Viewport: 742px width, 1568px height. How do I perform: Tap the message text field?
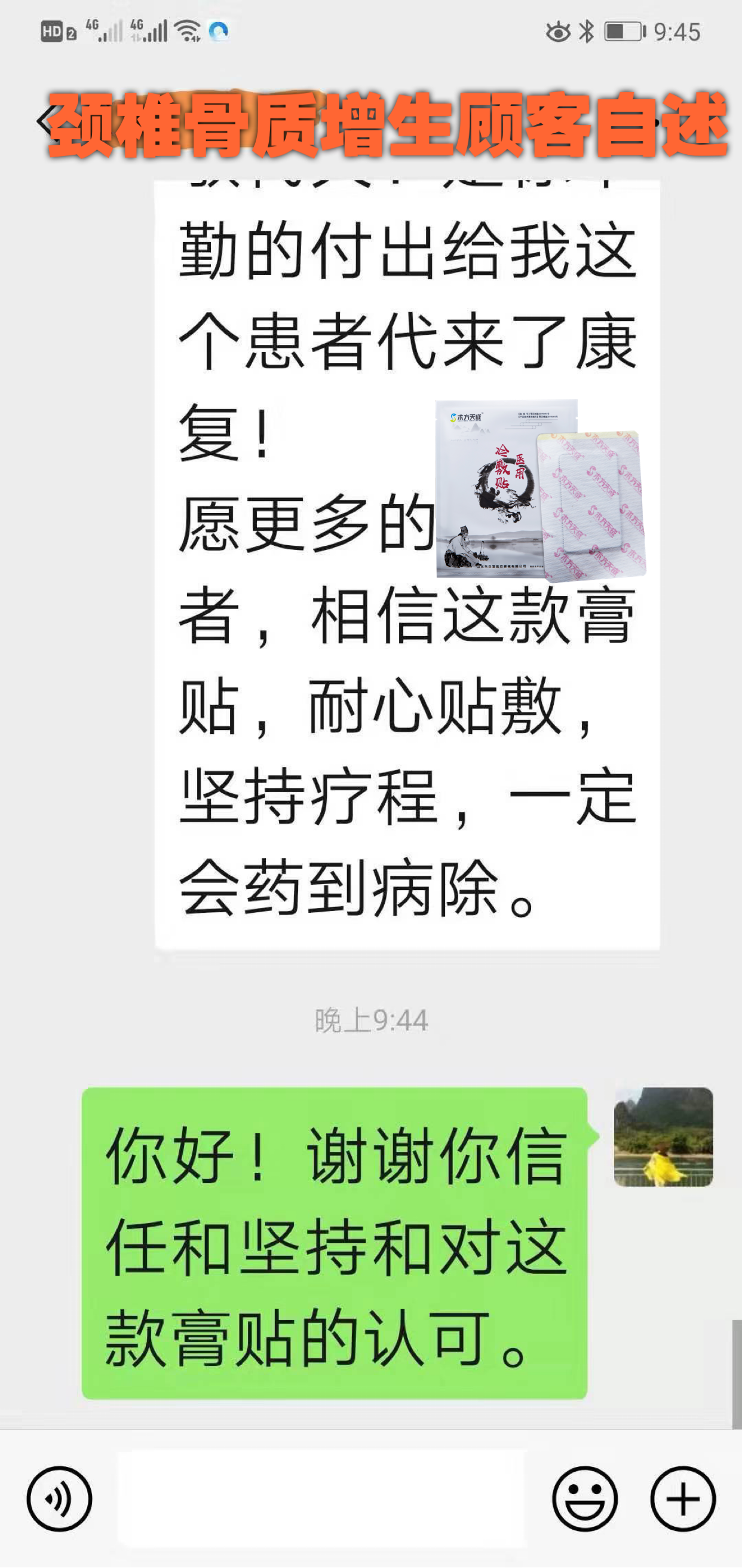(321, 1499)
